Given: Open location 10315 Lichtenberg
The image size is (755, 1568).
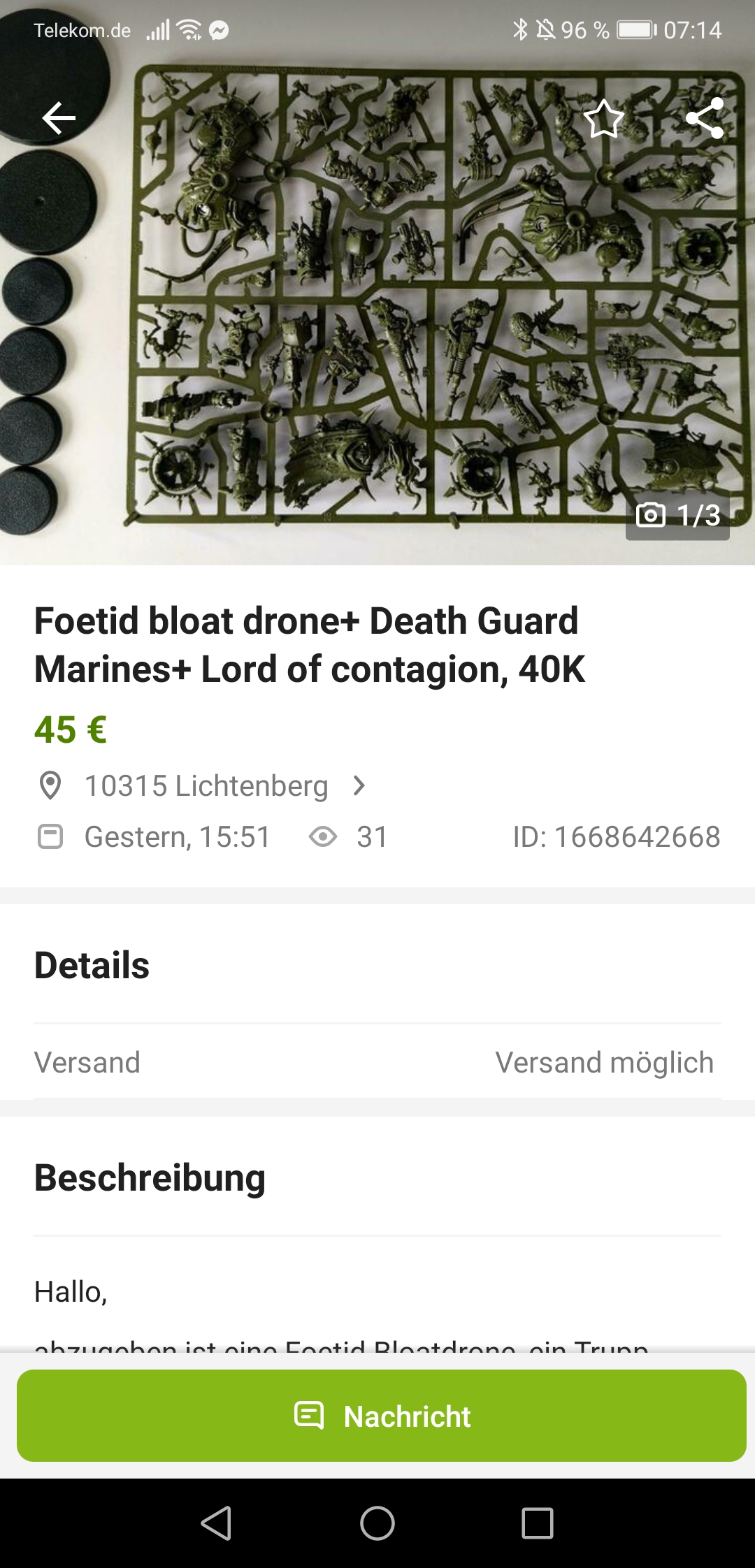Looking at the screenshot, I should click(206, 786).
